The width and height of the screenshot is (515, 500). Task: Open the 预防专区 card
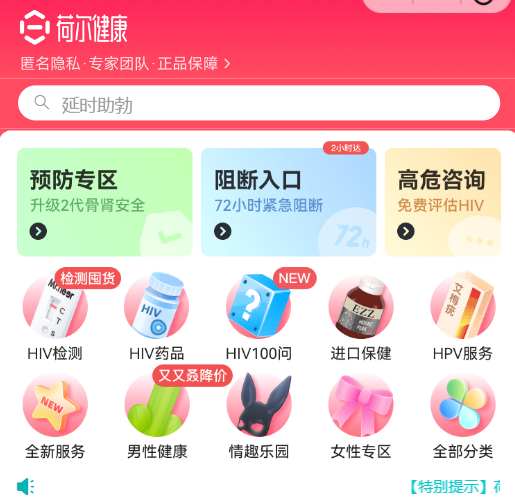(105, 202)
